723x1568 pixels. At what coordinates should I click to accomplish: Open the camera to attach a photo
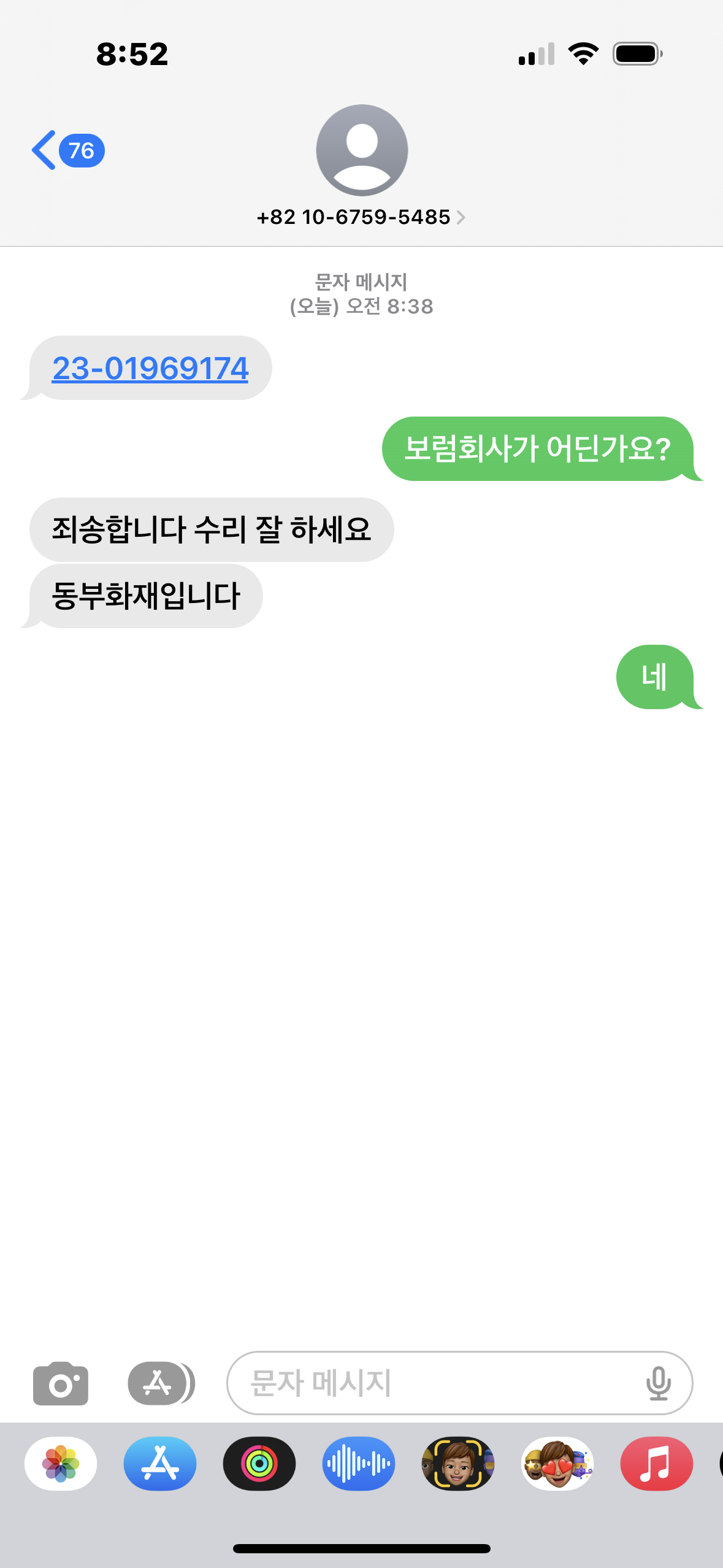[x=61, y=1383]
